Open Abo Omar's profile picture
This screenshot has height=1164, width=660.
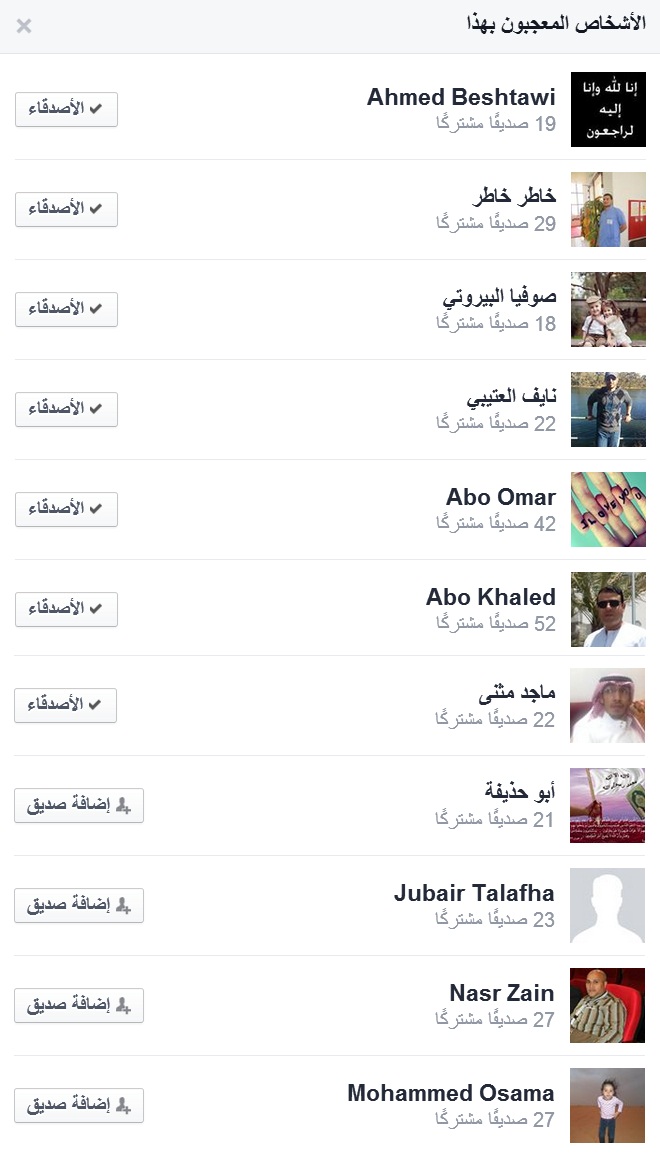(x=608, y=509)
